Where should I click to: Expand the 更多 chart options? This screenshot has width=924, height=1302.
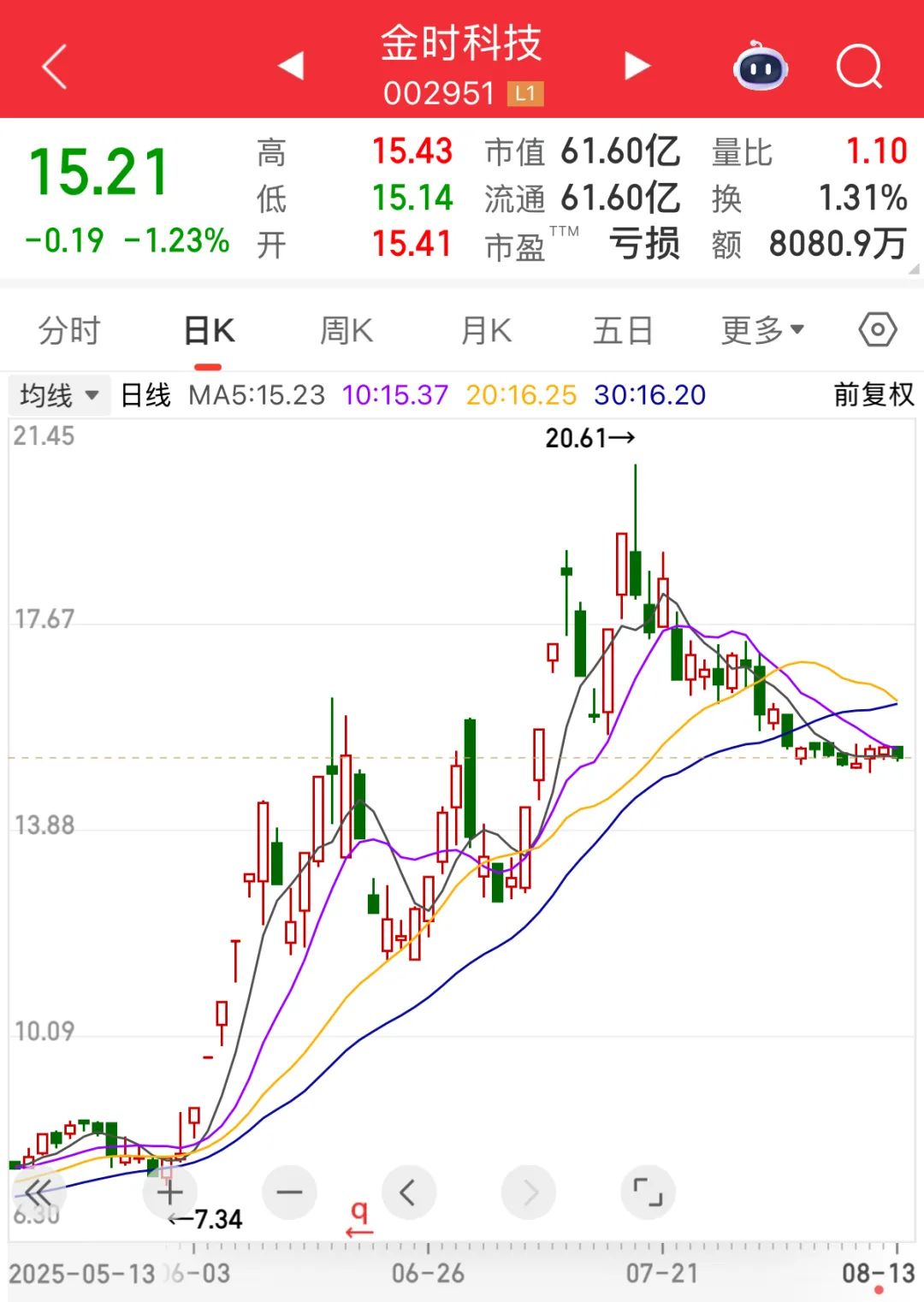tap(761, 330)
